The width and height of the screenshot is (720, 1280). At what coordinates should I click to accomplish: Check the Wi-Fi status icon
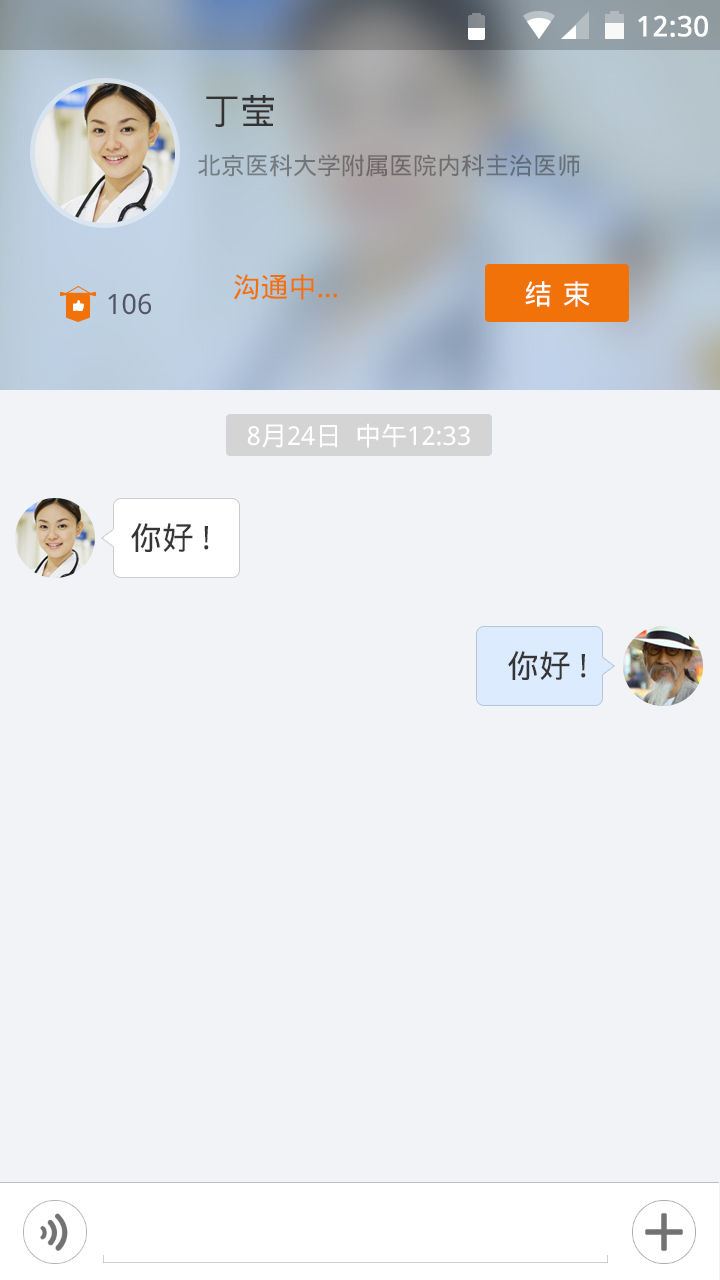coord(538,25)
